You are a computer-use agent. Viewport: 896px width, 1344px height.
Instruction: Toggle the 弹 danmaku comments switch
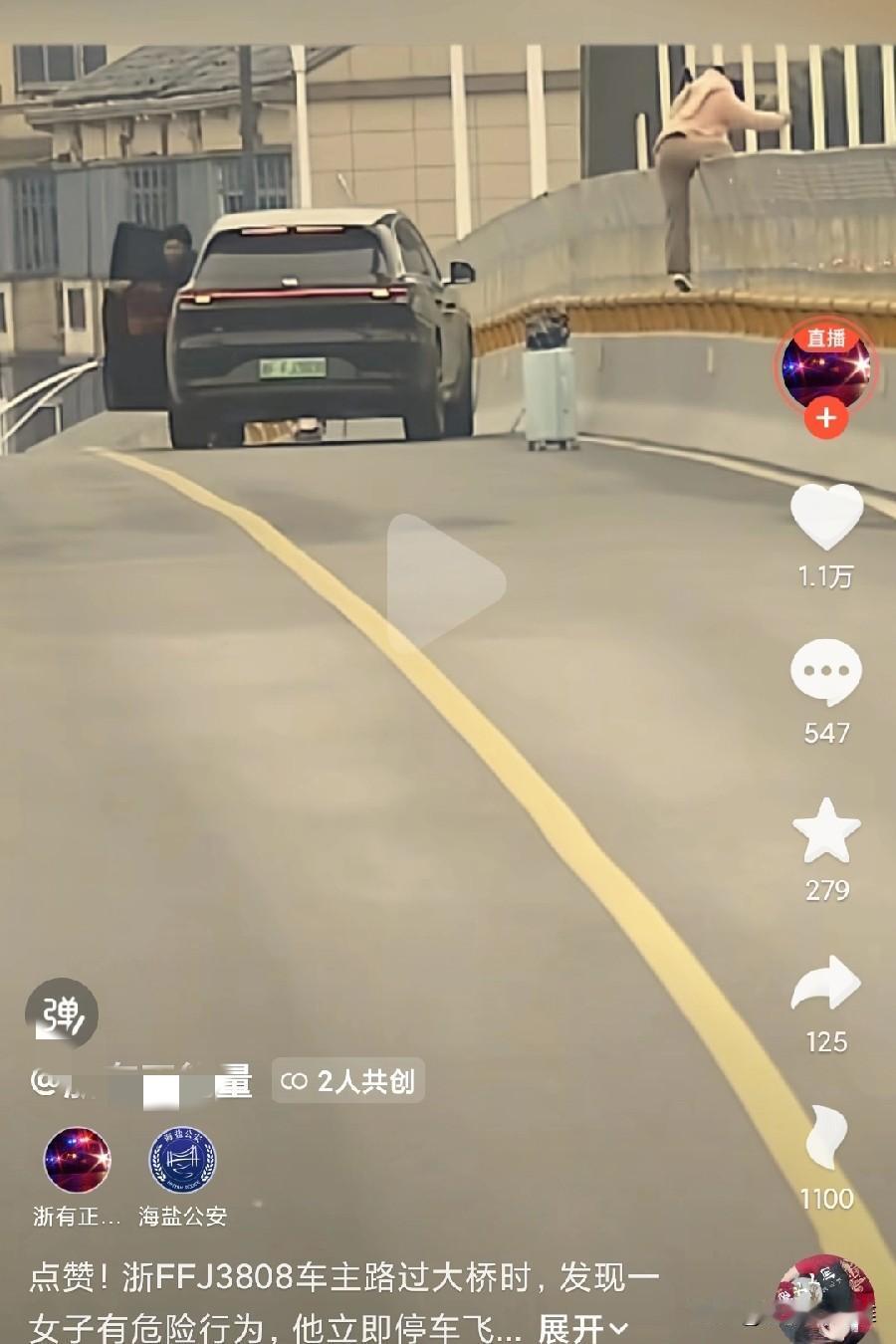point(62,1013)
